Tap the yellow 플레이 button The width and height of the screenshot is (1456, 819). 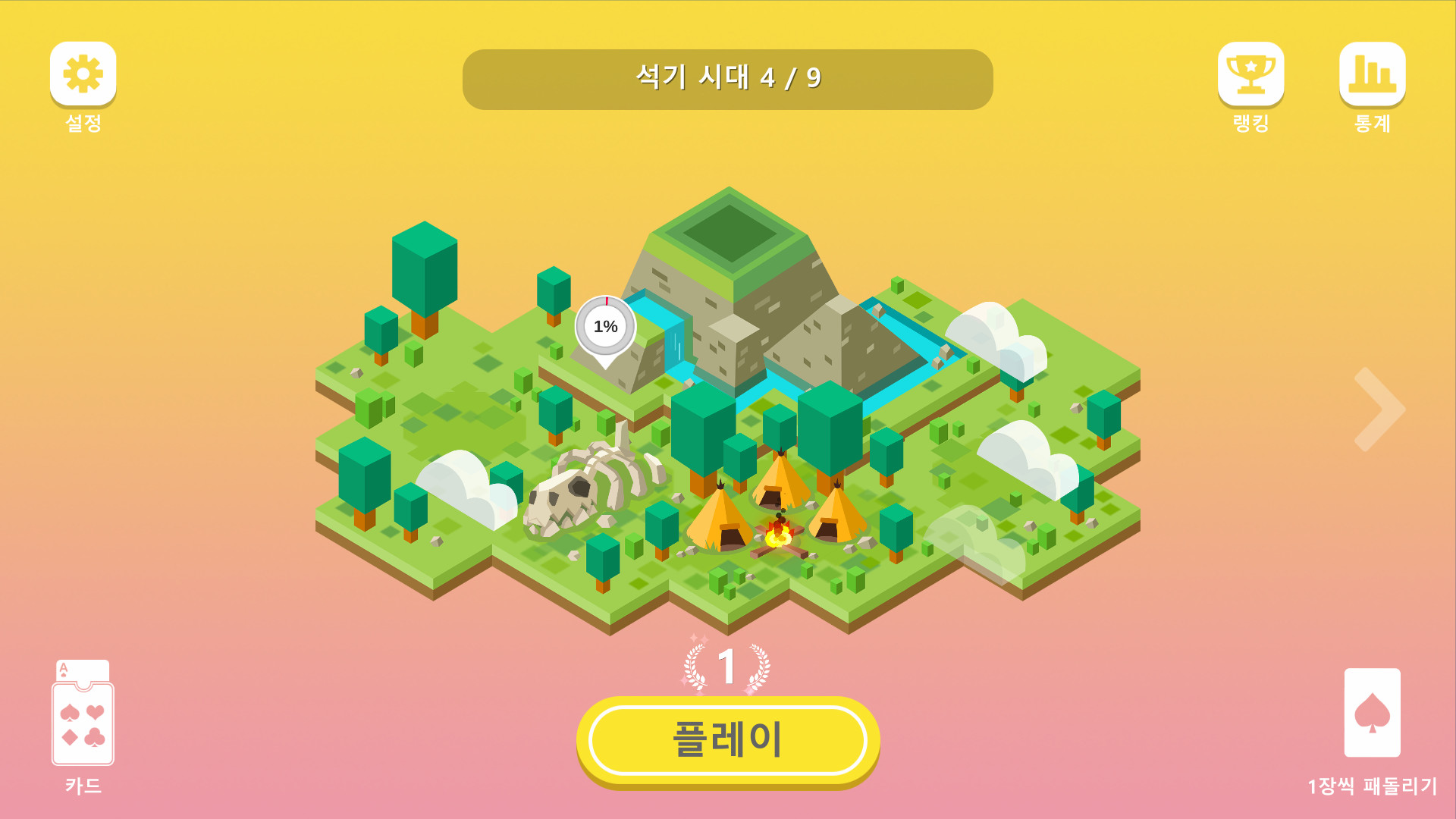click(x=727, y=739)
